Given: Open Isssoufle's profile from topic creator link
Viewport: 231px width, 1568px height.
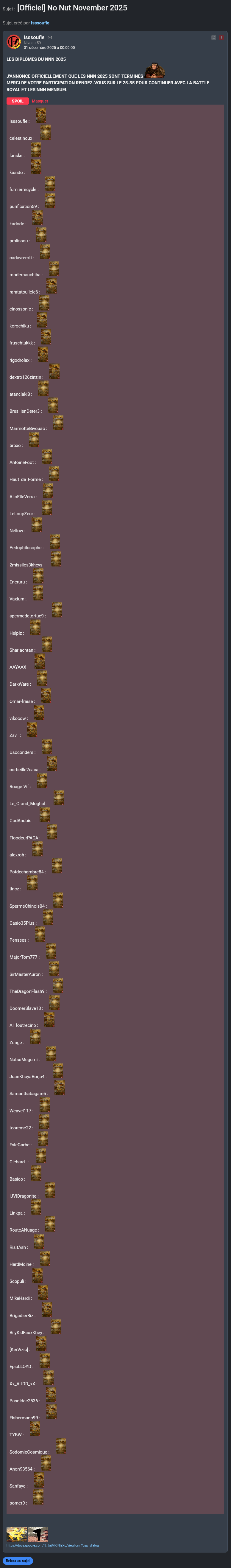Looking at the screenshot, I should point(40,23).
